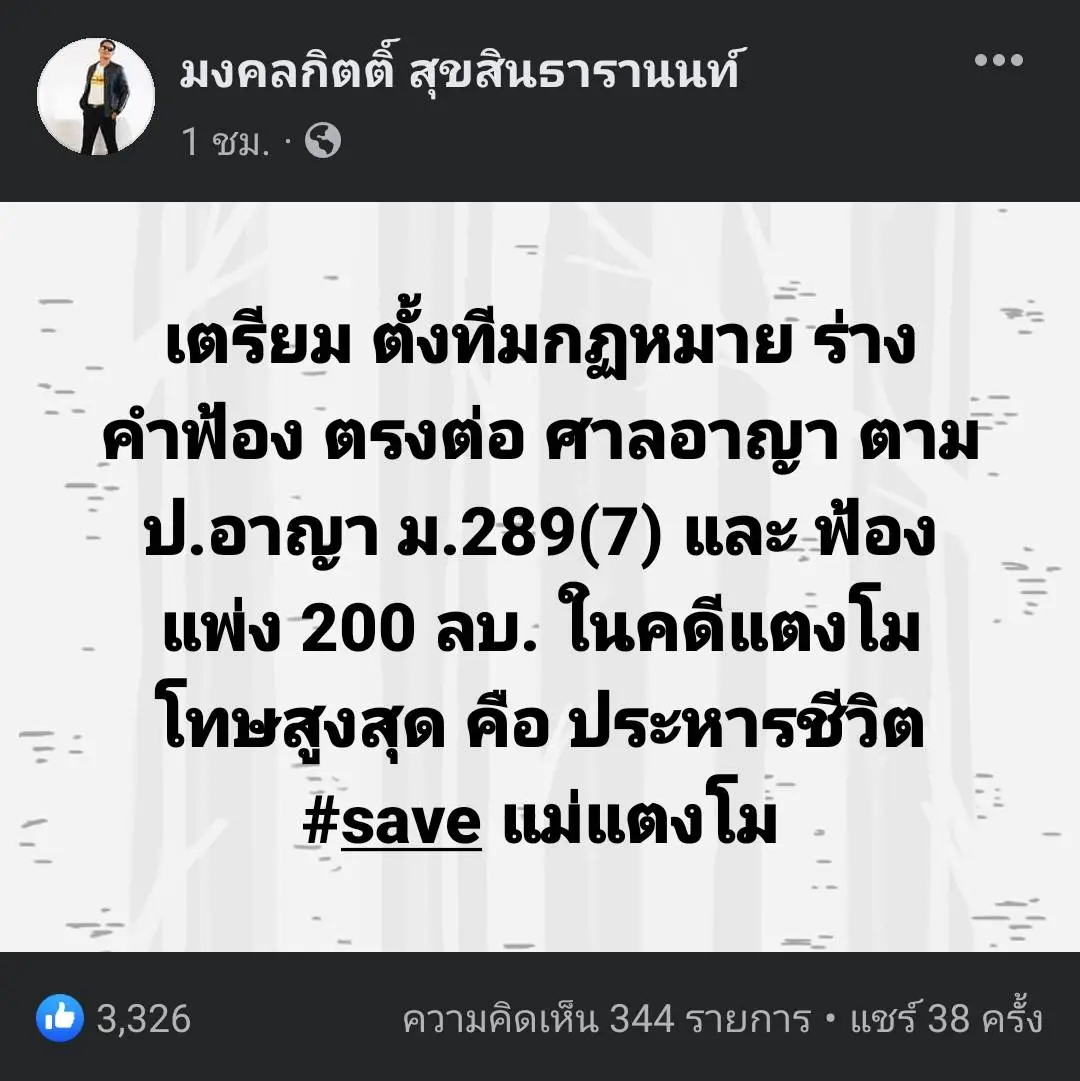1080x1081 pixels.
Task: View the 38 shares (แชร์)
Action: pos(946,1020)
